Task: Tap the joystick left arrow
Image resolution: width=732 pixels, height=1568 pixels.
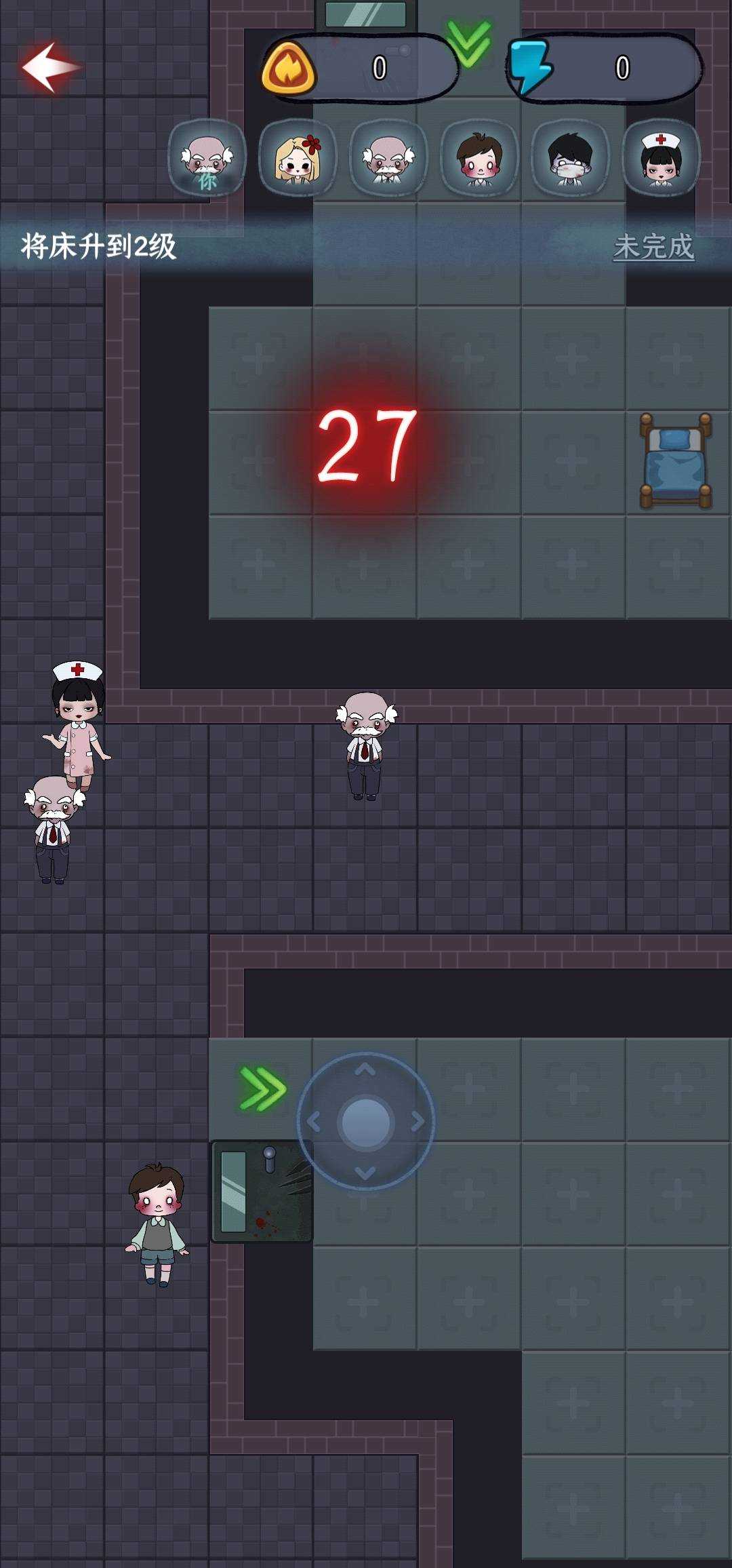Action: pyautogui.click(x=313, y=1122)
